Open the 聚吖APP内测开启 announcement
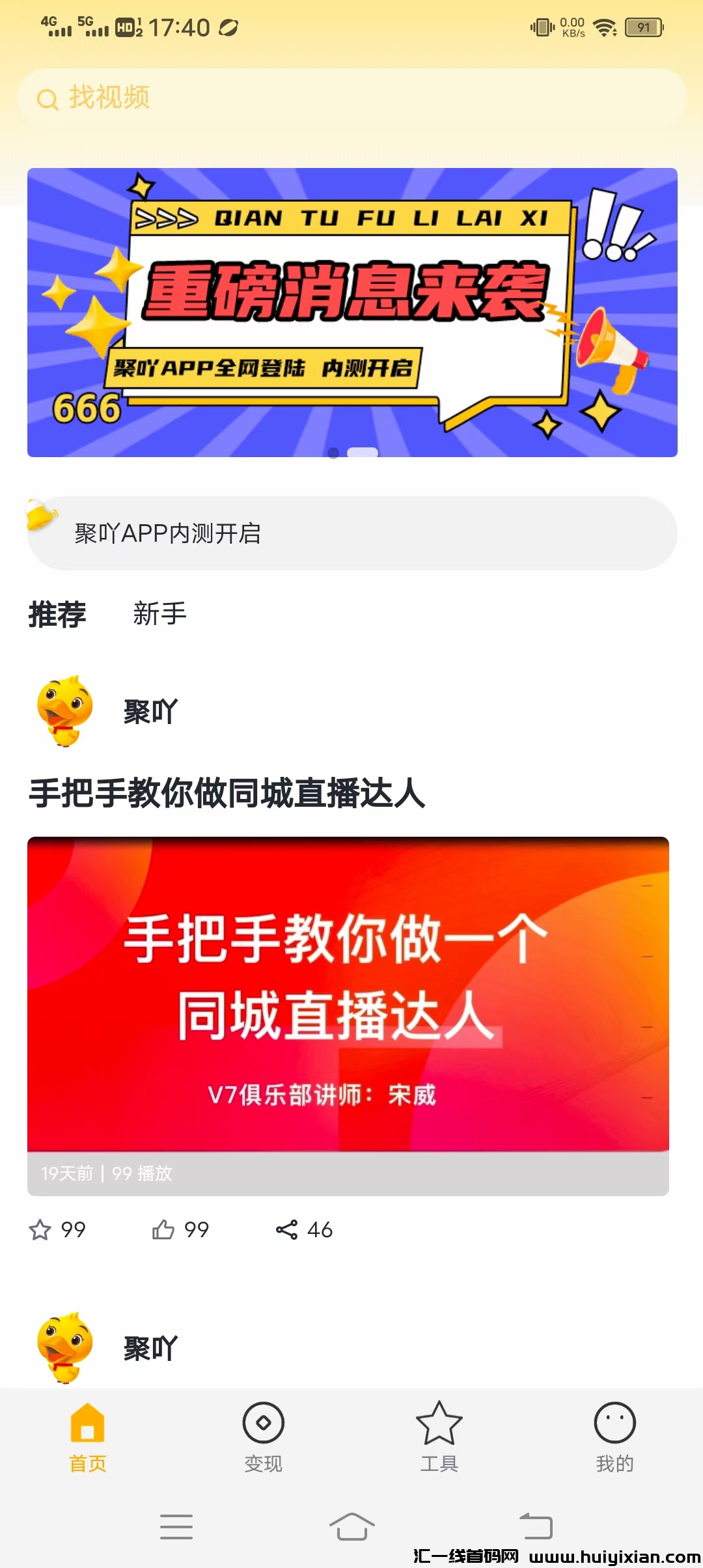 [168, 533]
